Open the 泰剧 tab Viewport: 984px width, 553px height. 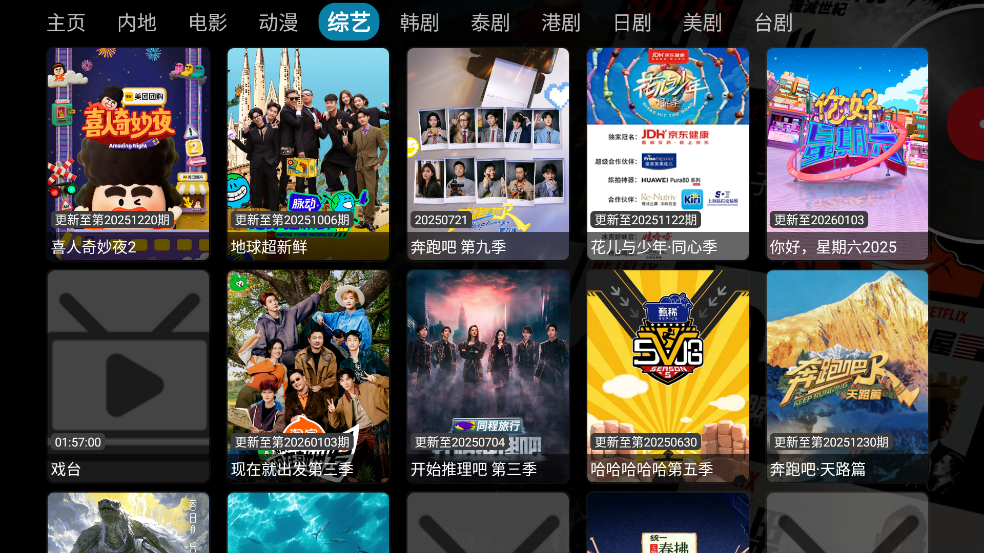(490, 22)
